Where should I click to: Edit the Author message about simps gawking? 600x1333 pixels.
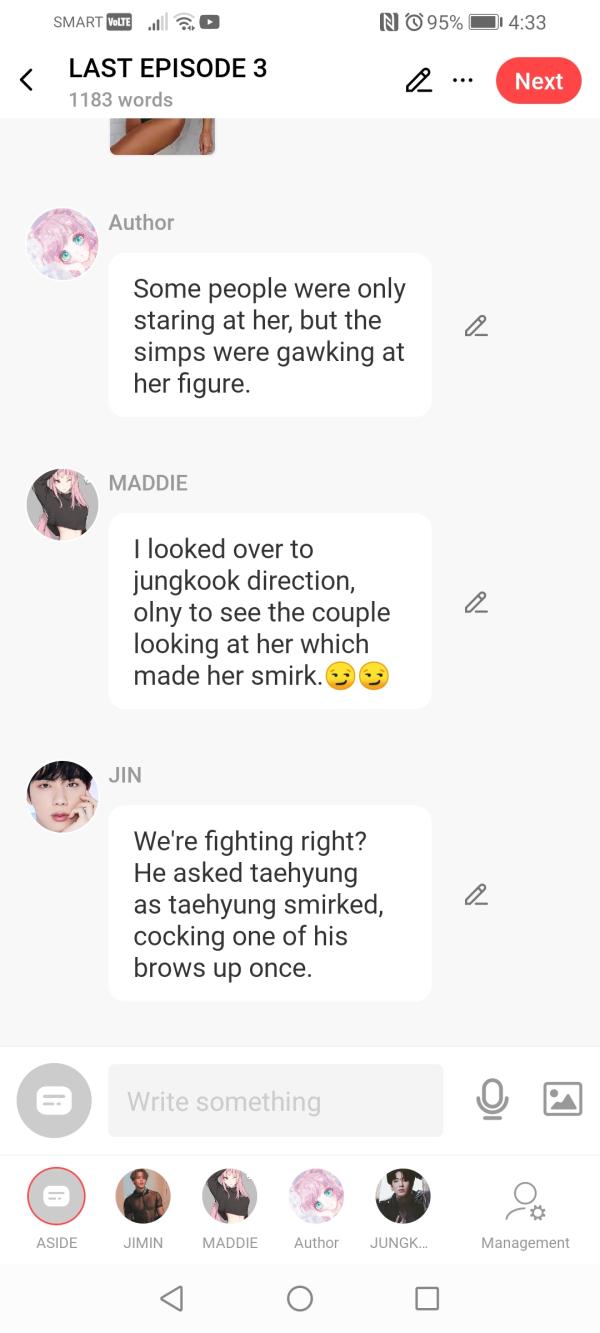pyautogui.click(x=475, y=326)
